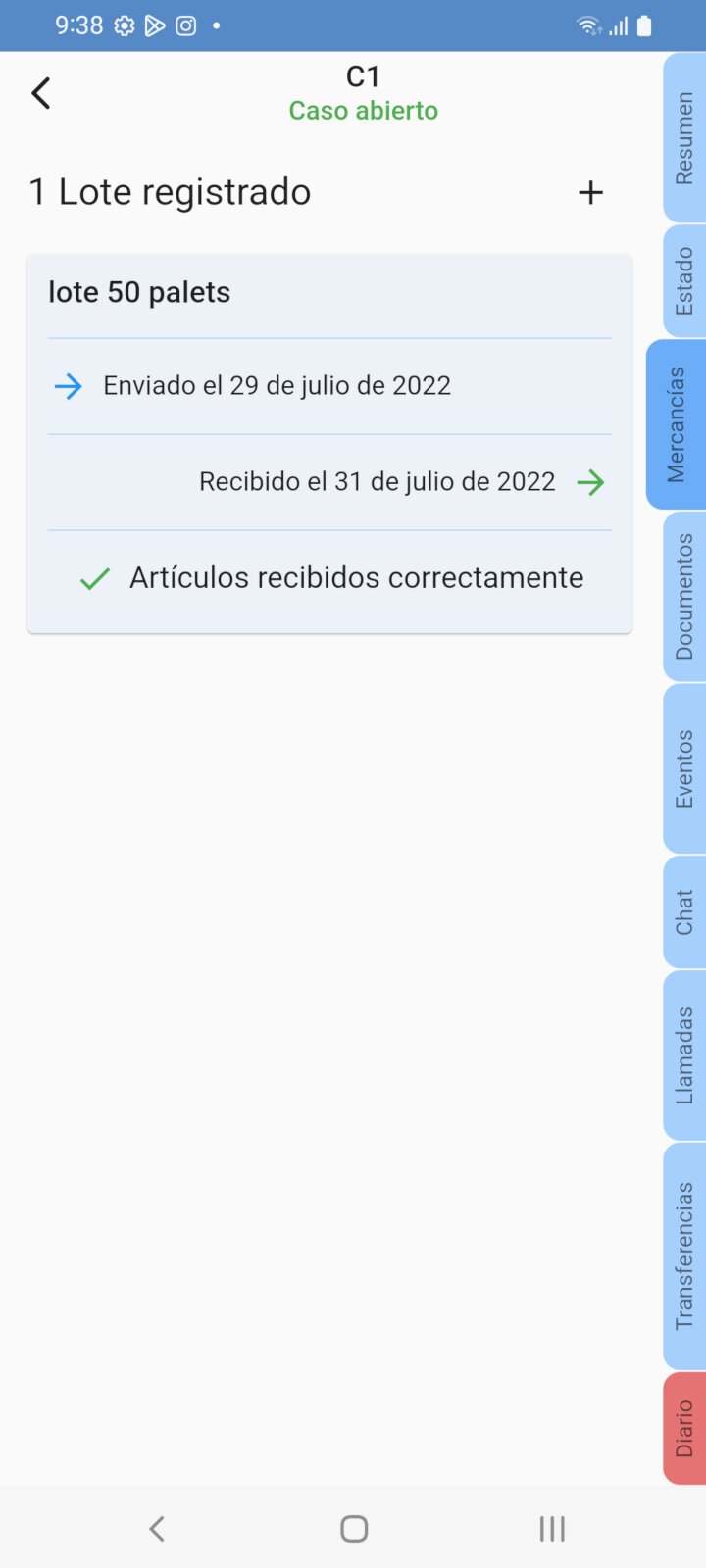
Task: Open the Chat side tab
Action: click(x=684, y=911)
